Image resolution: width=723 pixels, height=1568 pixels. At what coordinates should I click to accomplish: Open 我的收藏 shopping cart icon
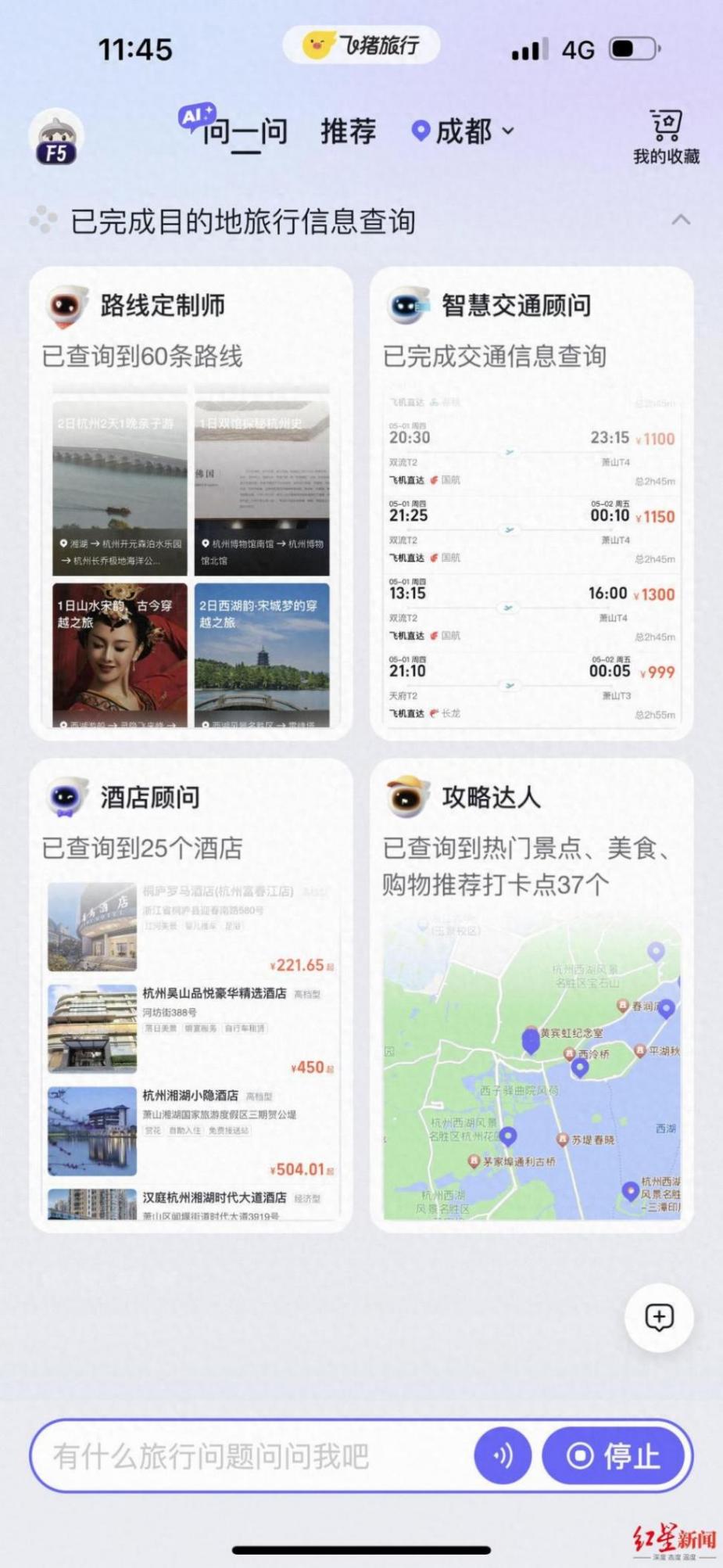665,125
